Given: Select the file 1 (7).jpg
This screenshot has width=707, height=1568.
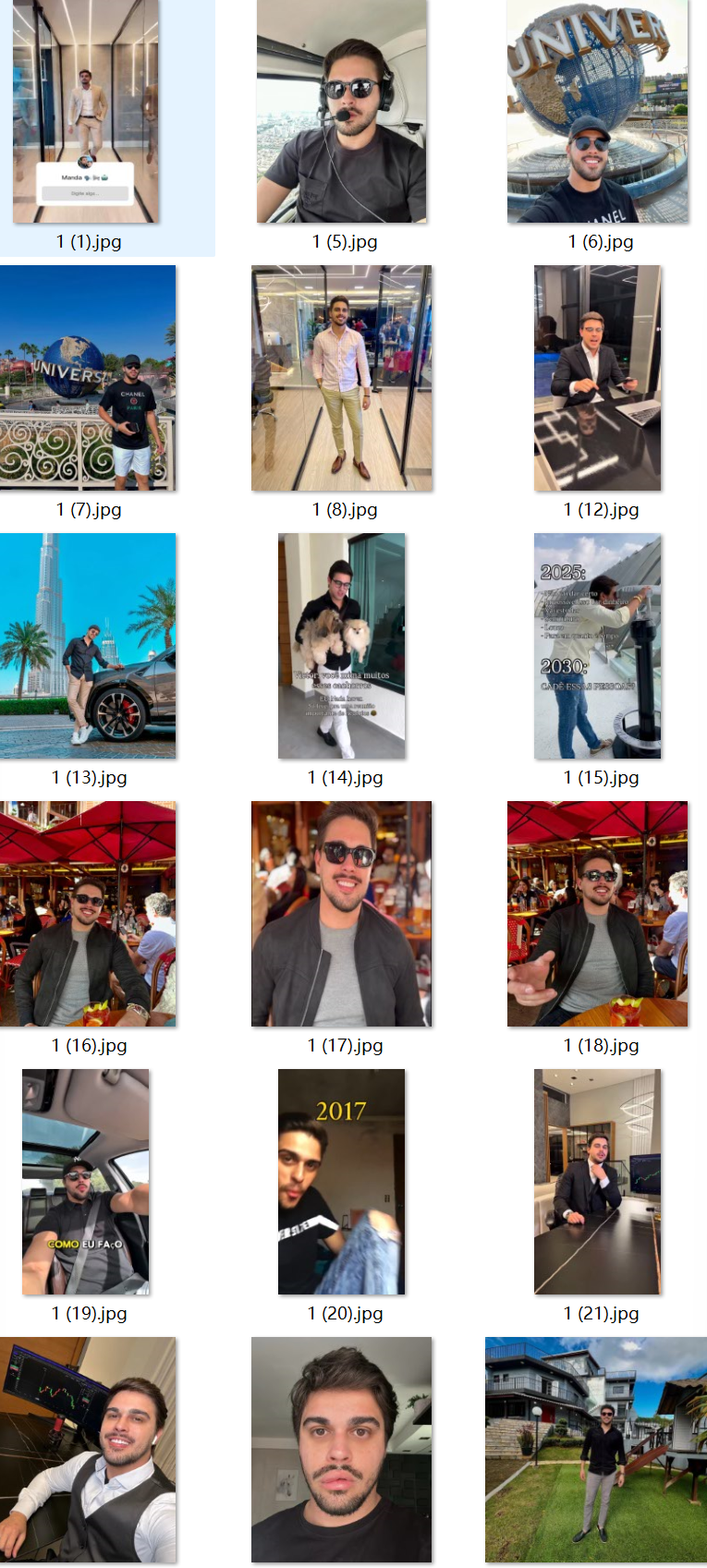Looking at the screenshot, I should point(88,378).
